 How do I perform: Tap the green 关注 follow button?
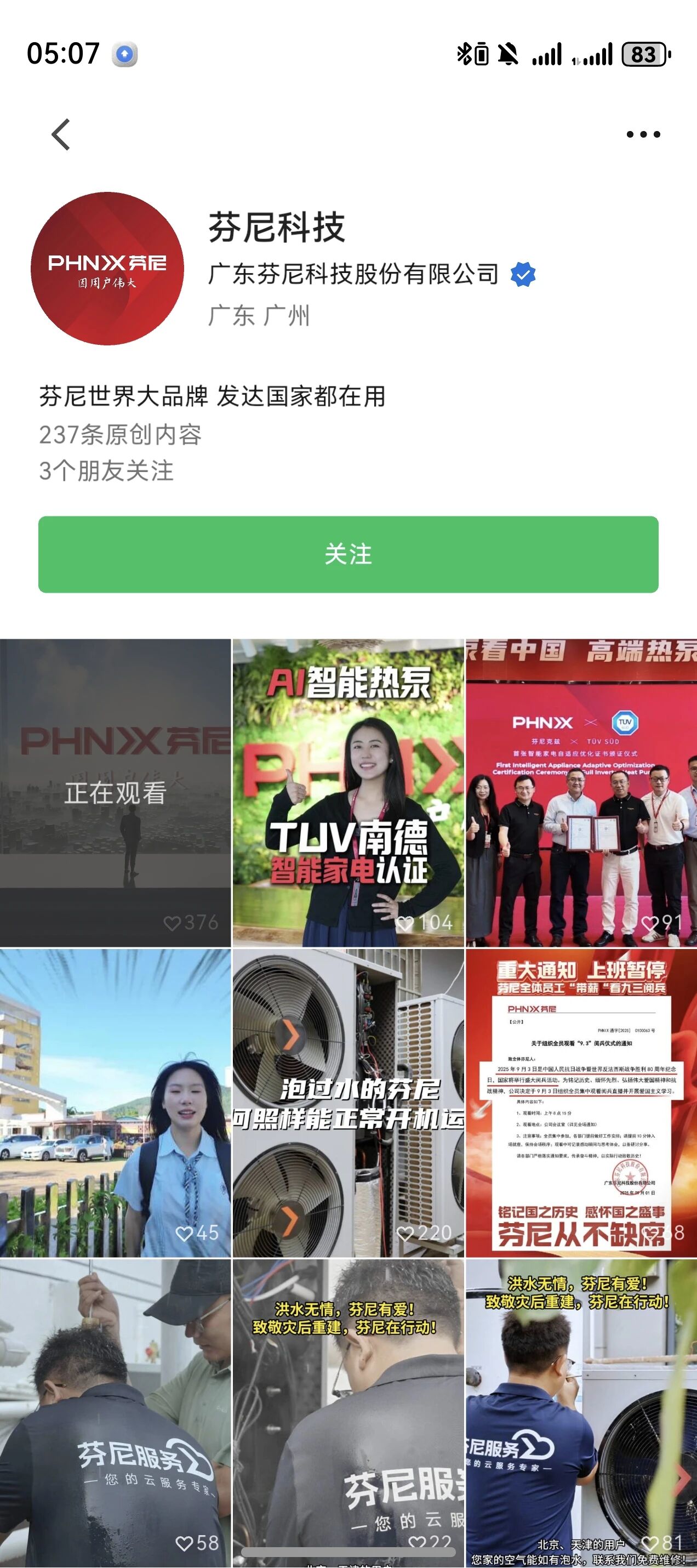(348, 554)
